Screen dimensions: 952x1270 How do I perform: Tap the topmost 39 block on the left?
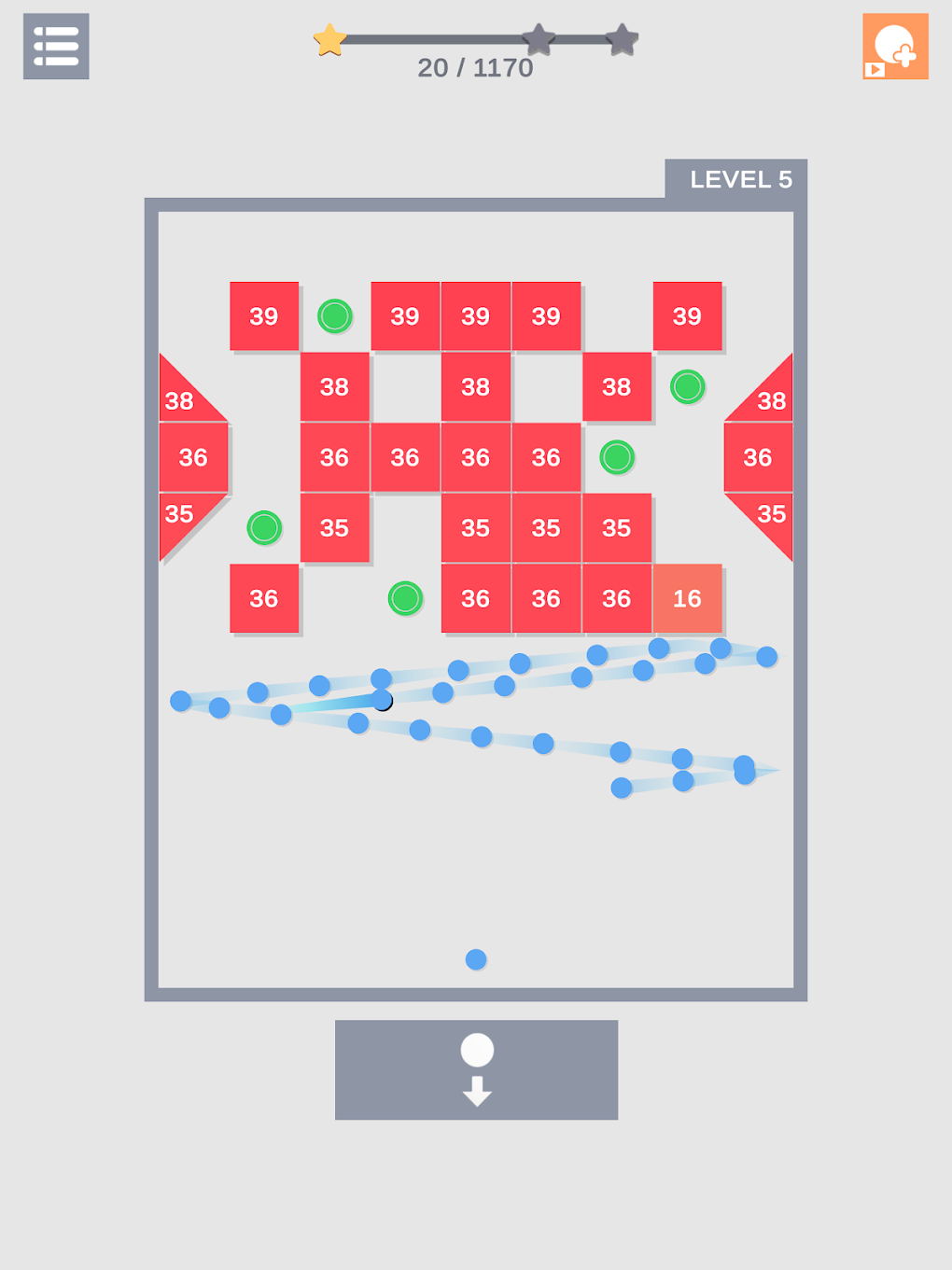pyautogui.click(x=264, y=316)
